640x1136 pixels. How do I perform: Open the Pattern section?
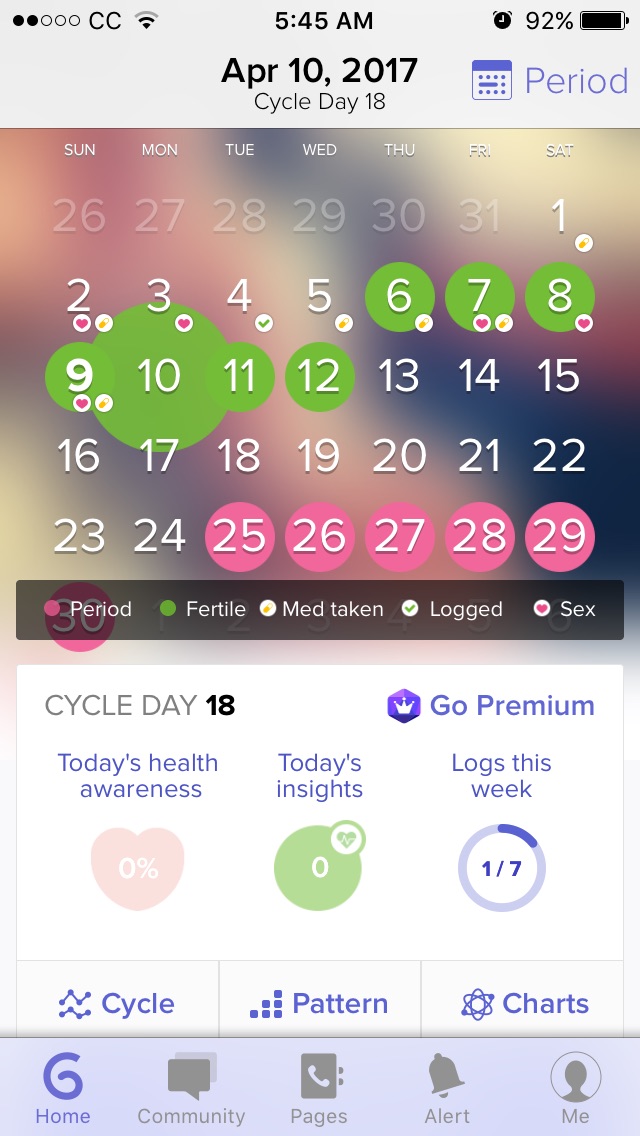click(319, 1003)
